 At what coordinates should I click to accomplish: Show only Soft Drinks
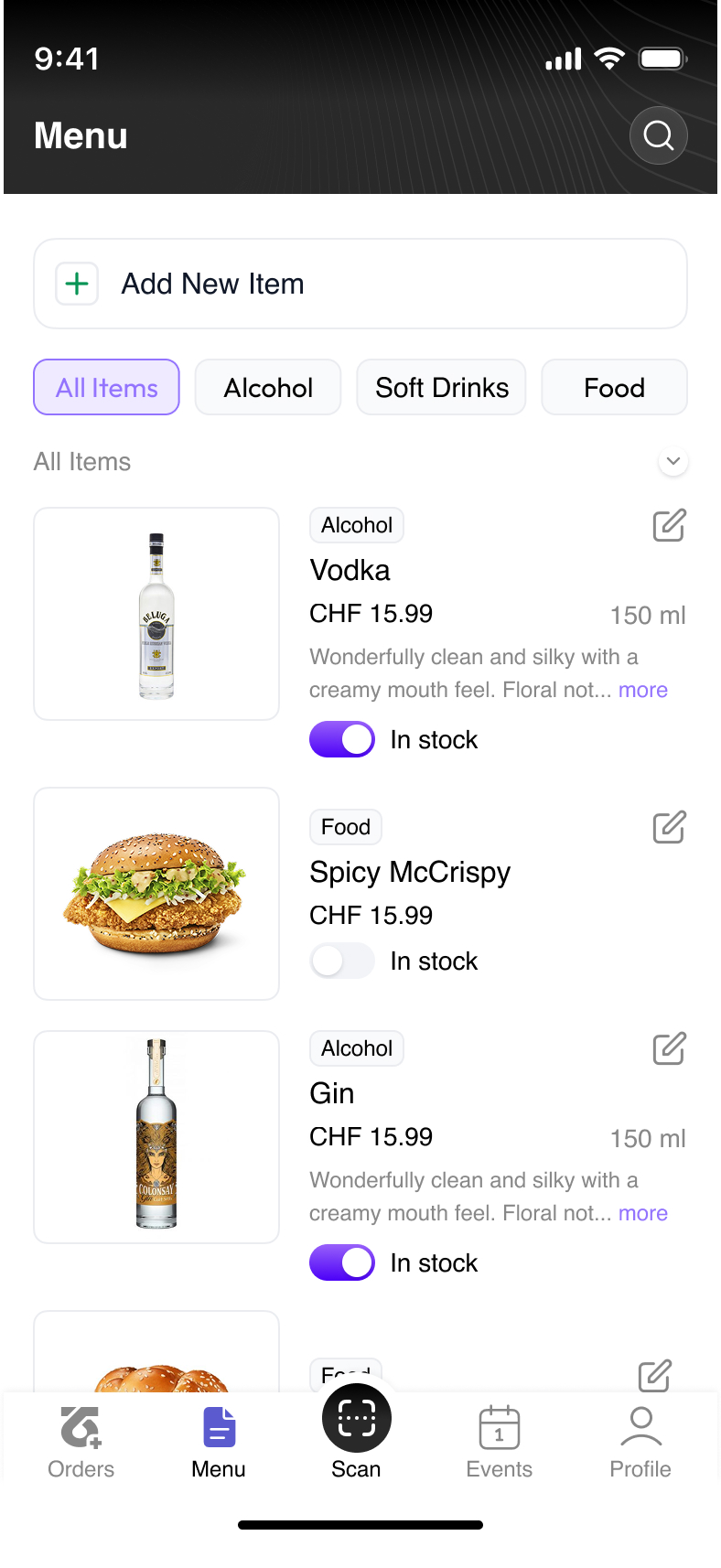click(x=441, y=387)
